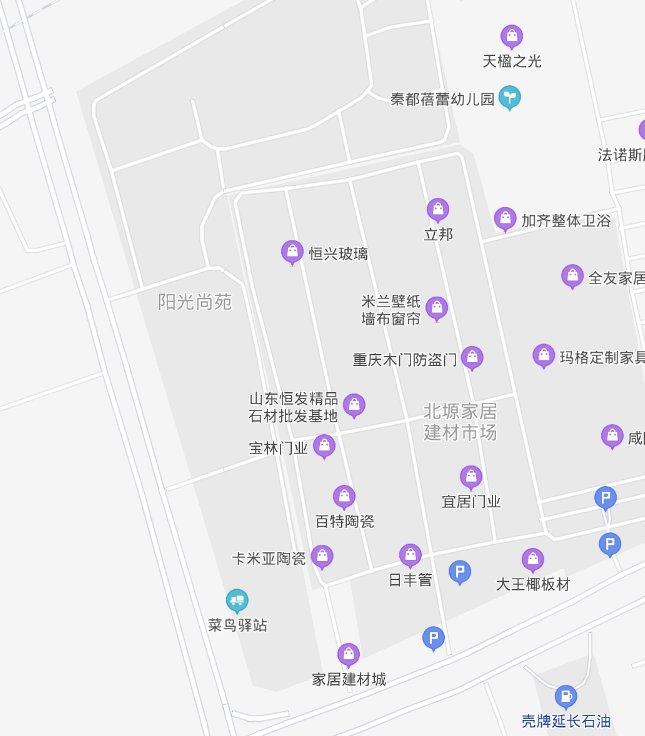The width and height of the screenshot is (645, 736).
Task: Open the 宝林门业 marker
Action: point(324,447)
